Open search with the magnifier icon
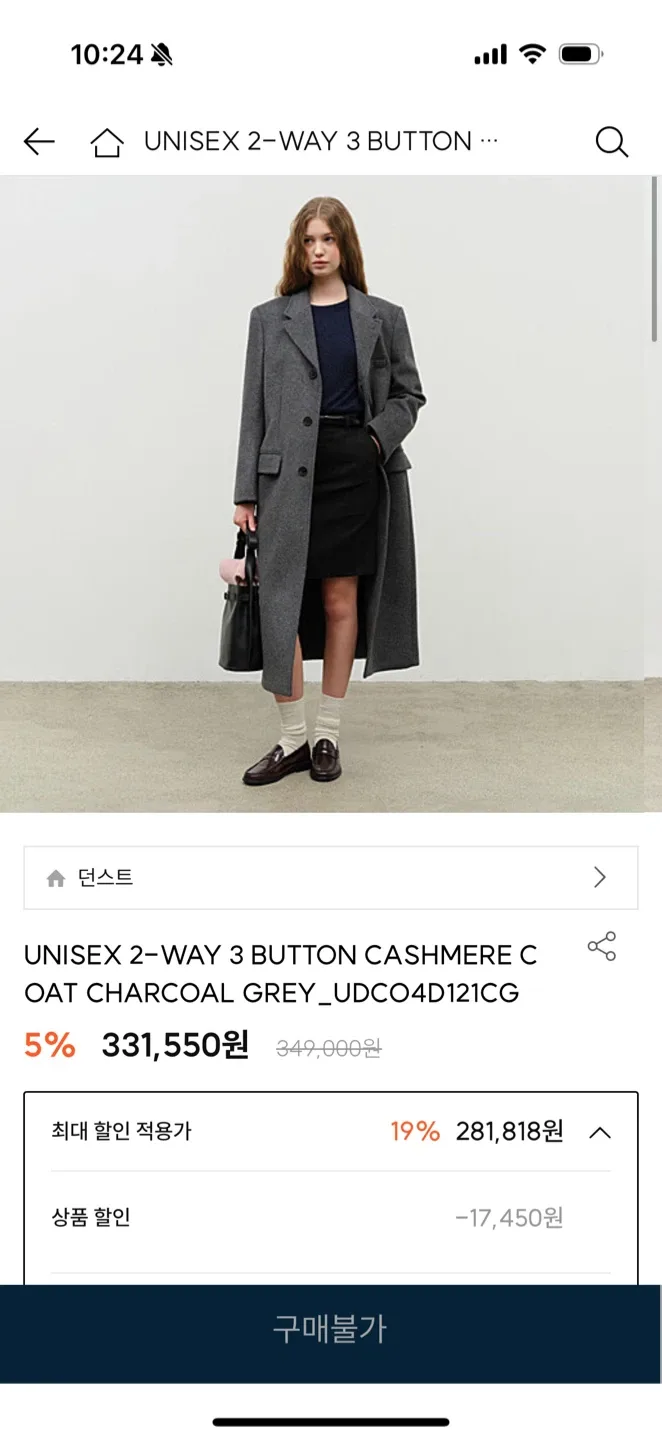The height and width of the screenshot is (1440, 662). (x=611, y=142)
